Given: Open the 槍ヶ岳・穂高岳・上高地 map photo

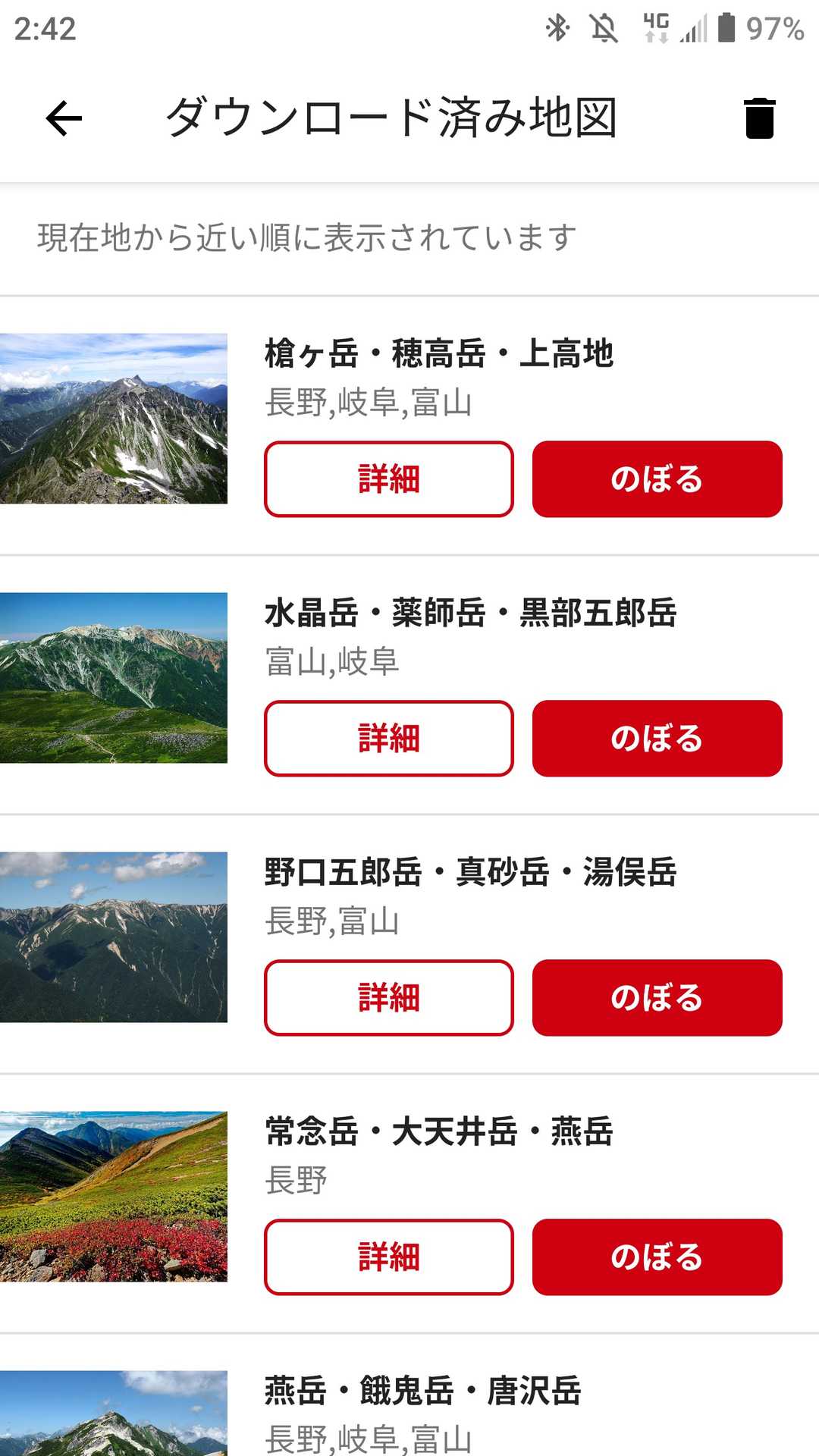Looking at the screenshot, I should [114, 419].
